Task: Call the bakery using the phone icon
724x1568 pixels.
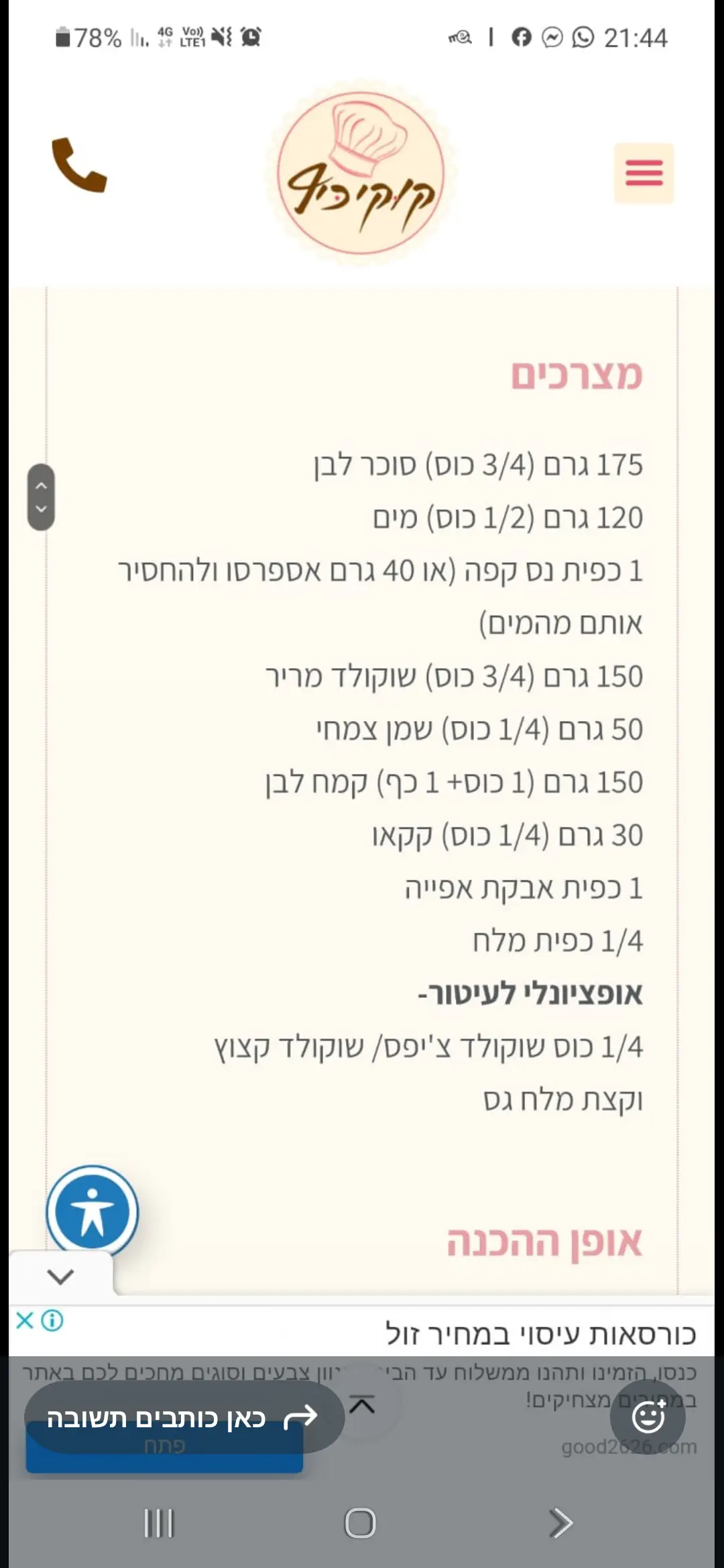Action: (79, 166)
